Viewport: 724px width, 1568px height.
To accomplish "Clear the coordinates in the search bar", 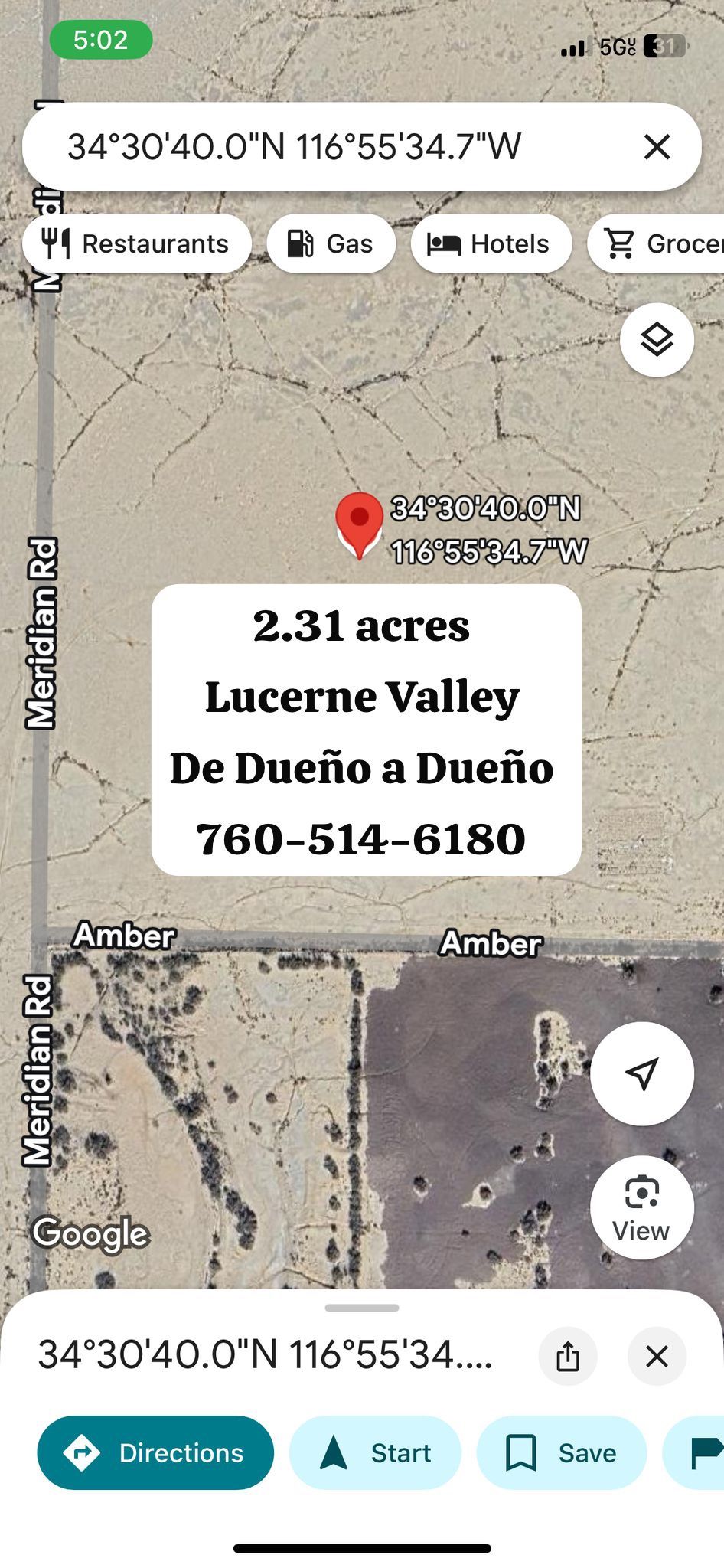I will pos(657,147).
